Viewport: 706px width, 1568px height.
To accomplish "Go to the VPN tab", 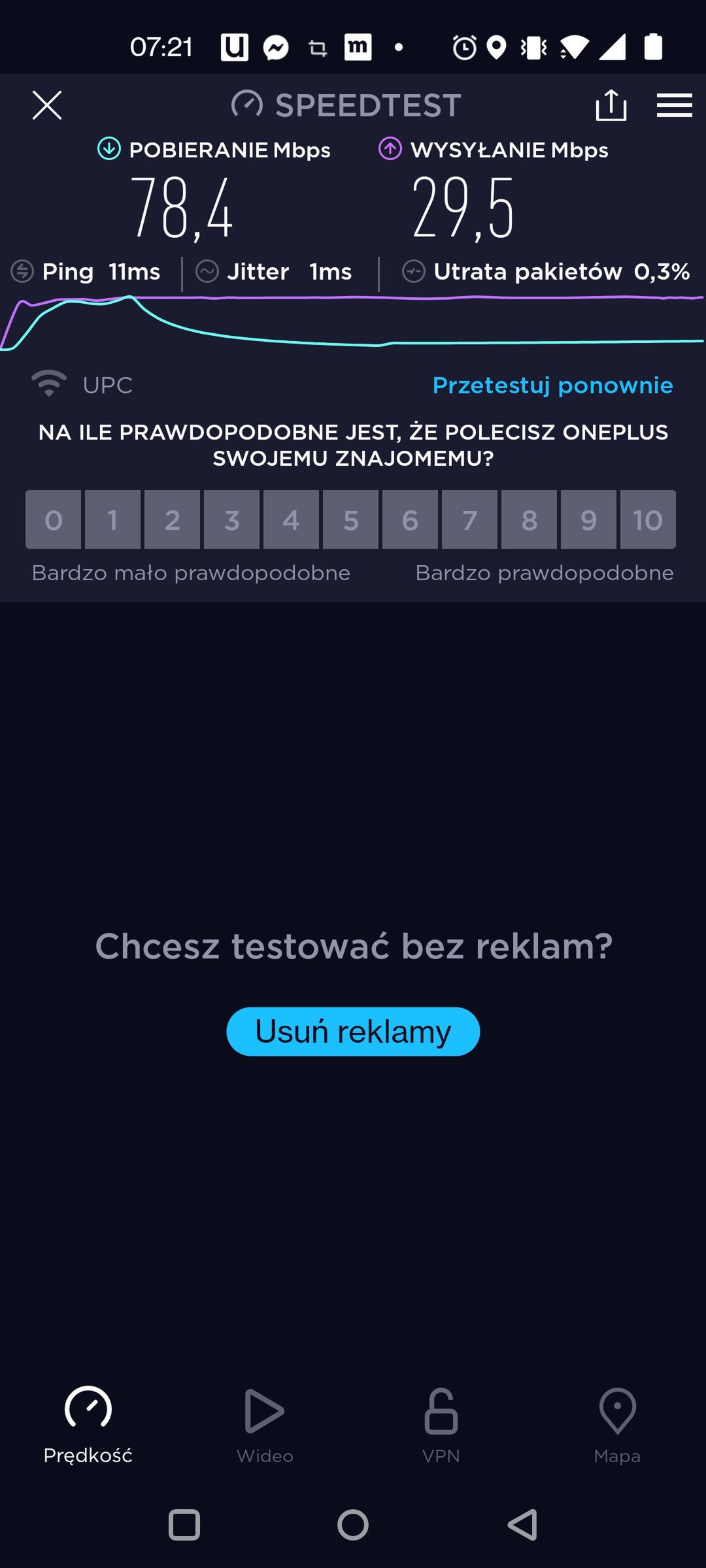I will tap(441, 1425).
